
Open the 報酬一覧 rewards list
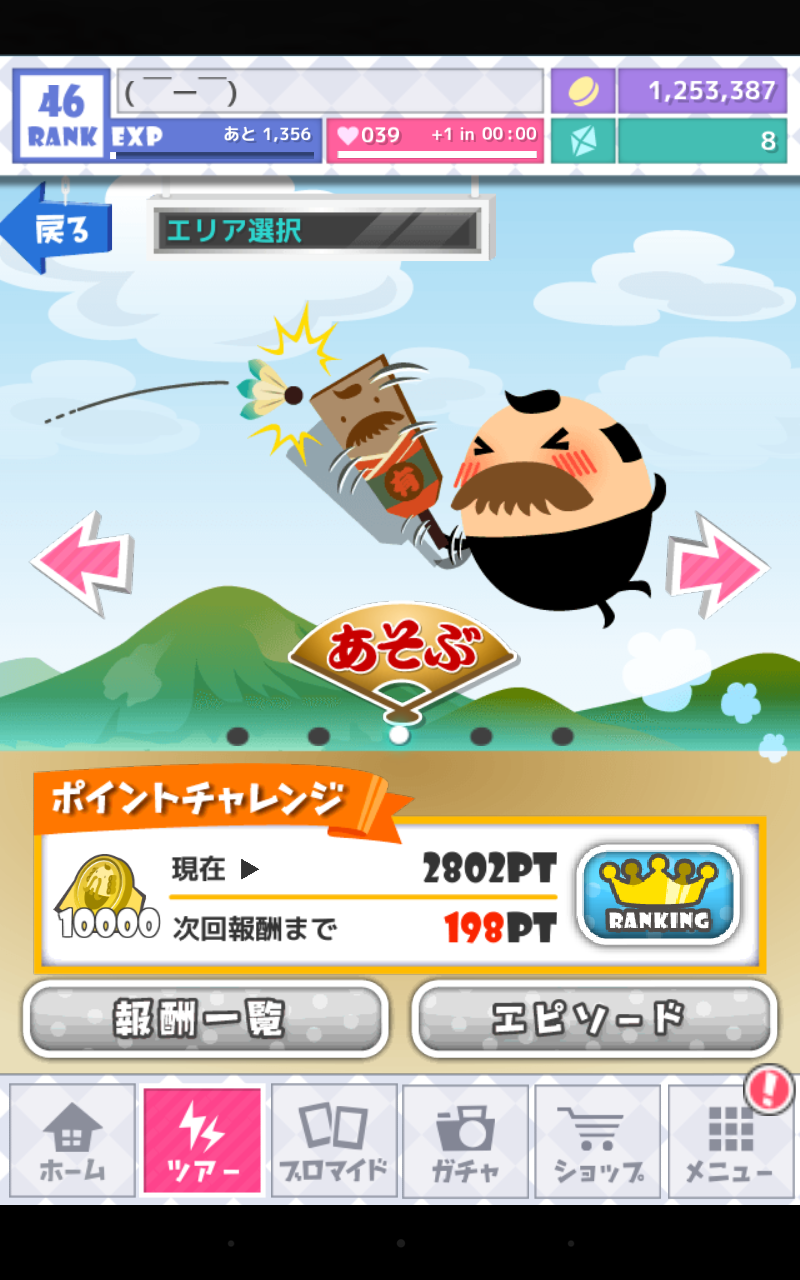[205, 1019]
